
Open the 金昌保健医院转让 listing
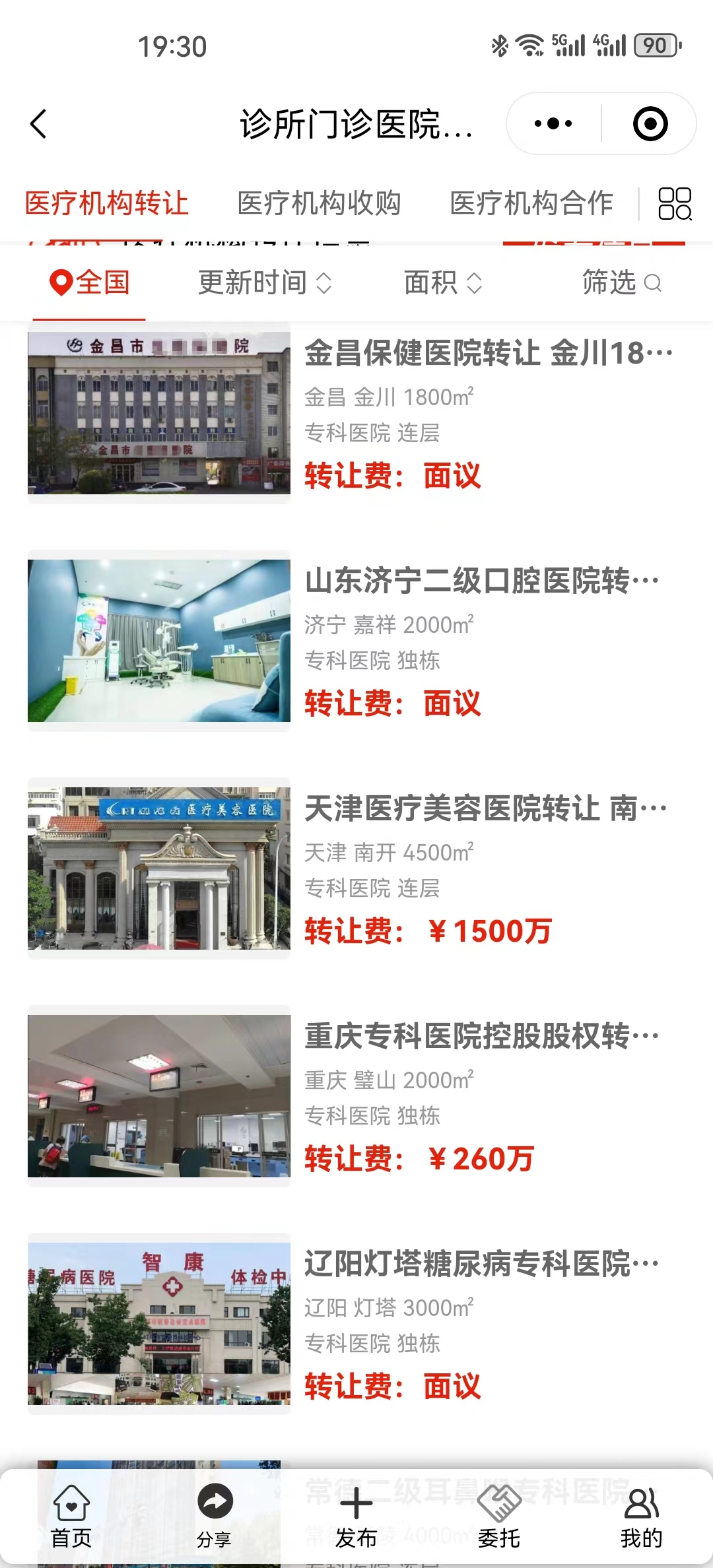tap(487, 354)
